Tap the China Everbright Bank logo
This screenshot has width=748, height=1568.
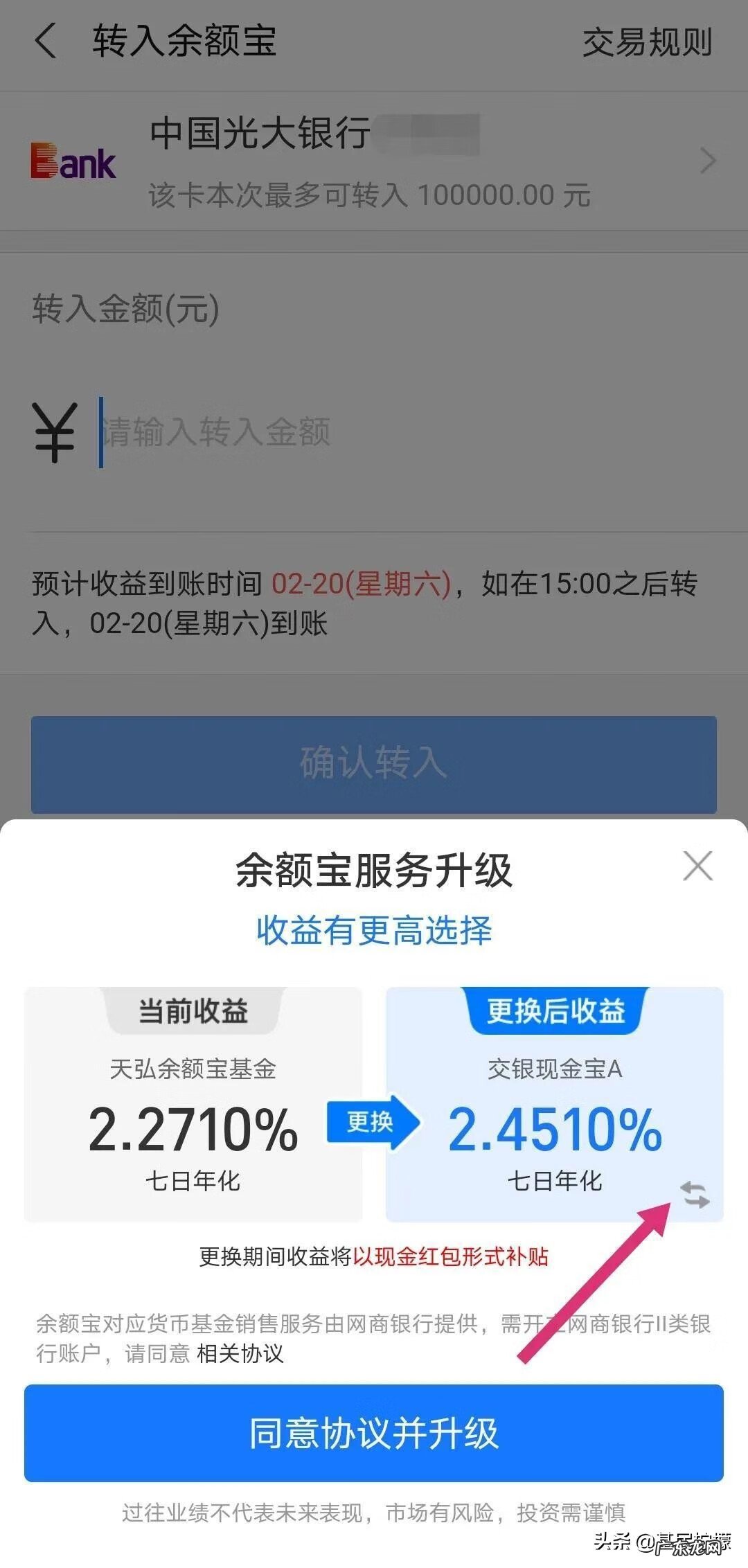73,161
